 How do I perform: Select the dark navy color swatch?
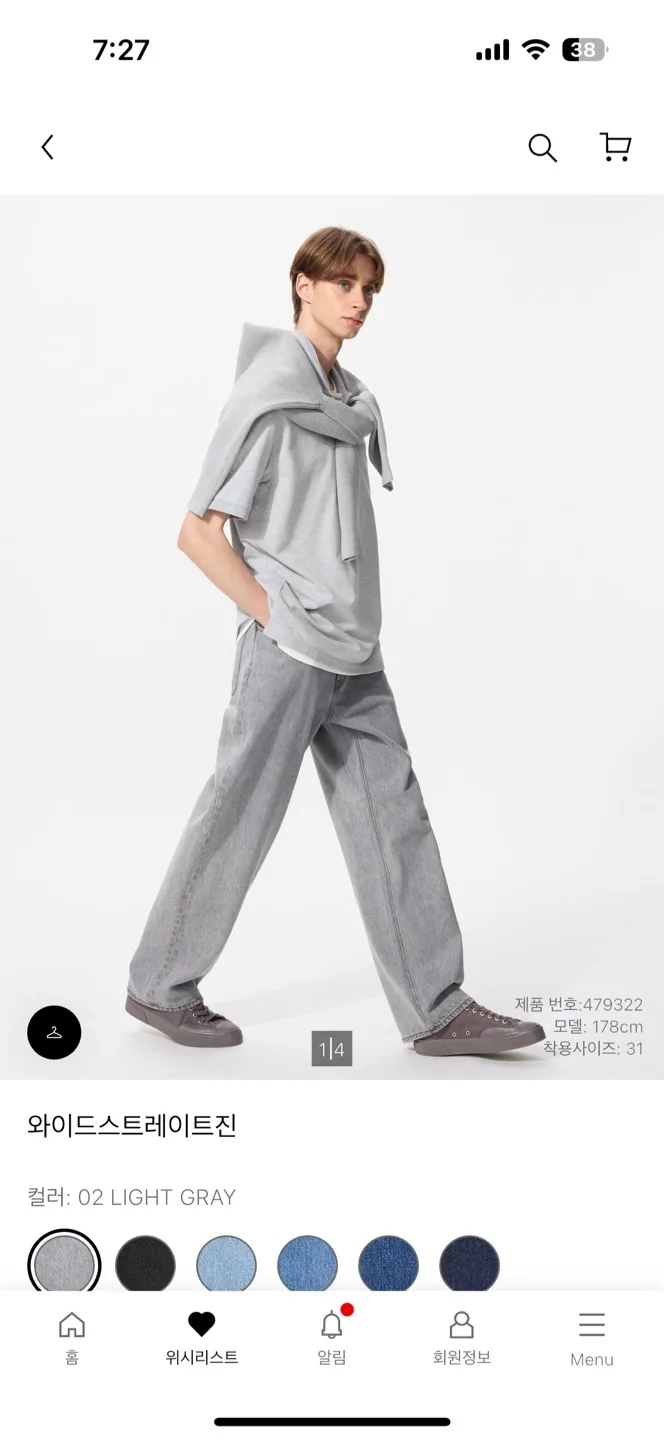(469, 1265)
